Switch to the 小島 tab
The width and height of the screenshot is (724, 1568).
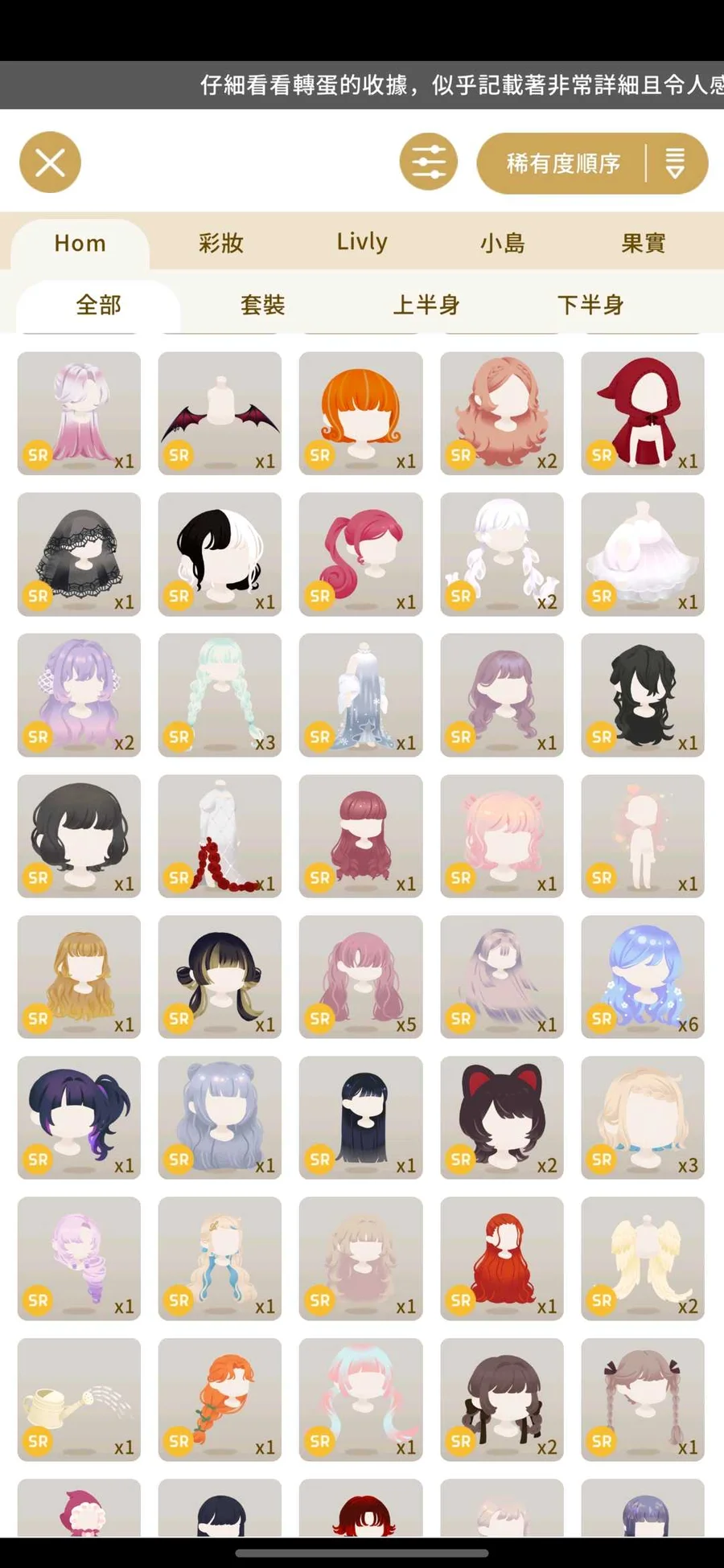[503, 243]
